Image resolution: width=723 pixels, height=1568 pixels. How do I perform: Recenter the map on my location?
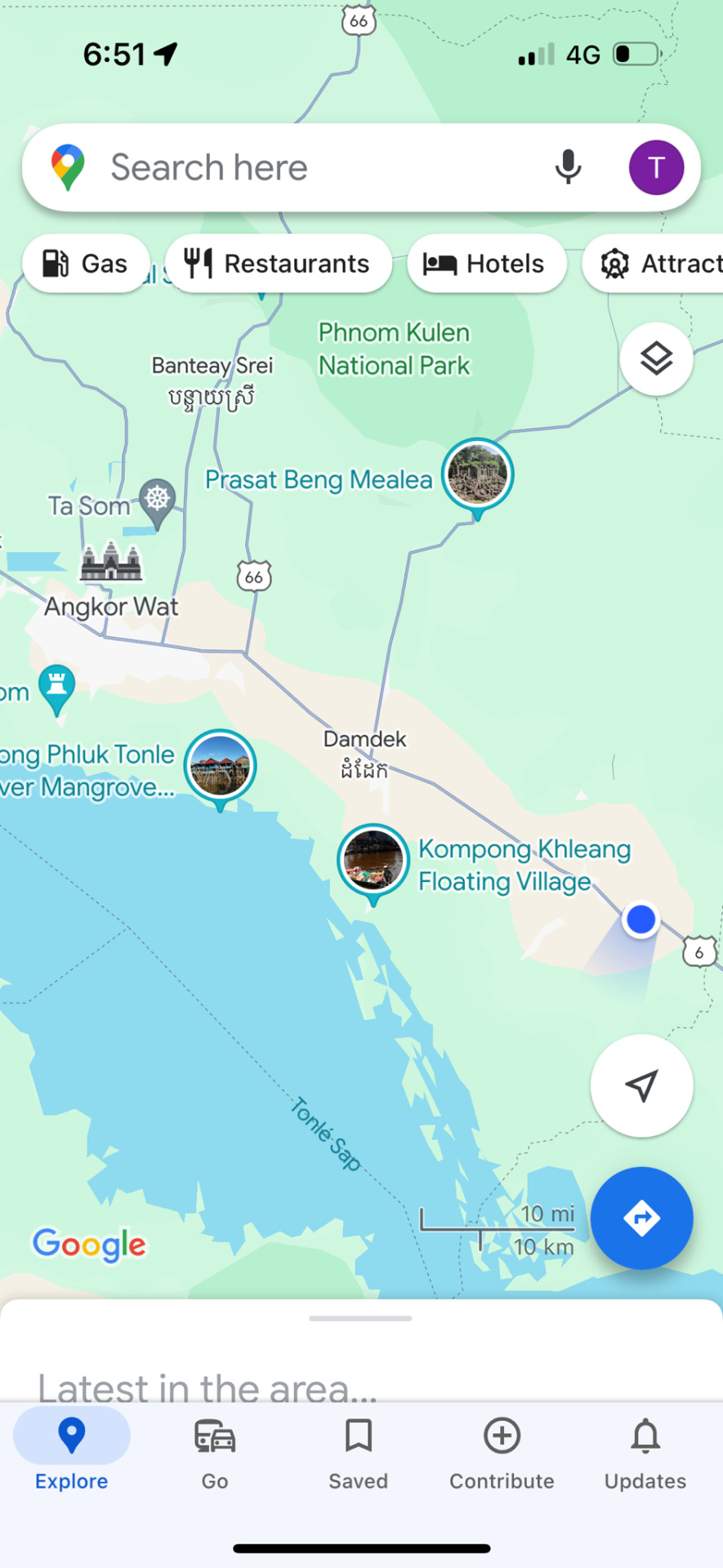[641, 1085]
